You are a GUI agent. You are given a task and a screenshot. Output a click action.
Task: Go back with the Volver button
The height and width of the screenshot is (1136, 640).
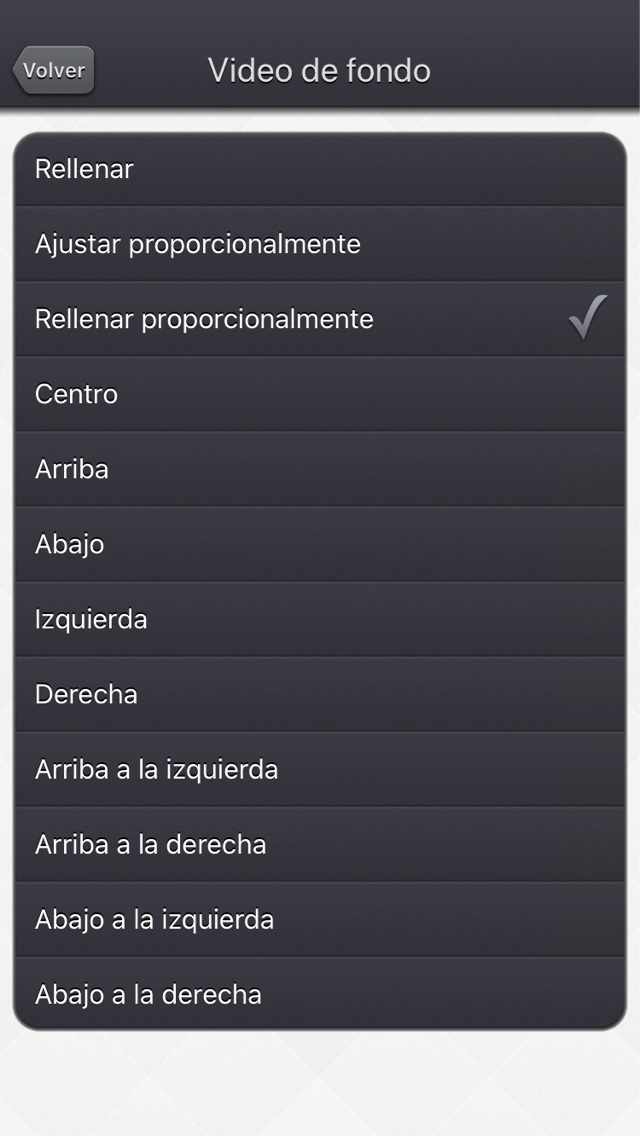(54, 70)
